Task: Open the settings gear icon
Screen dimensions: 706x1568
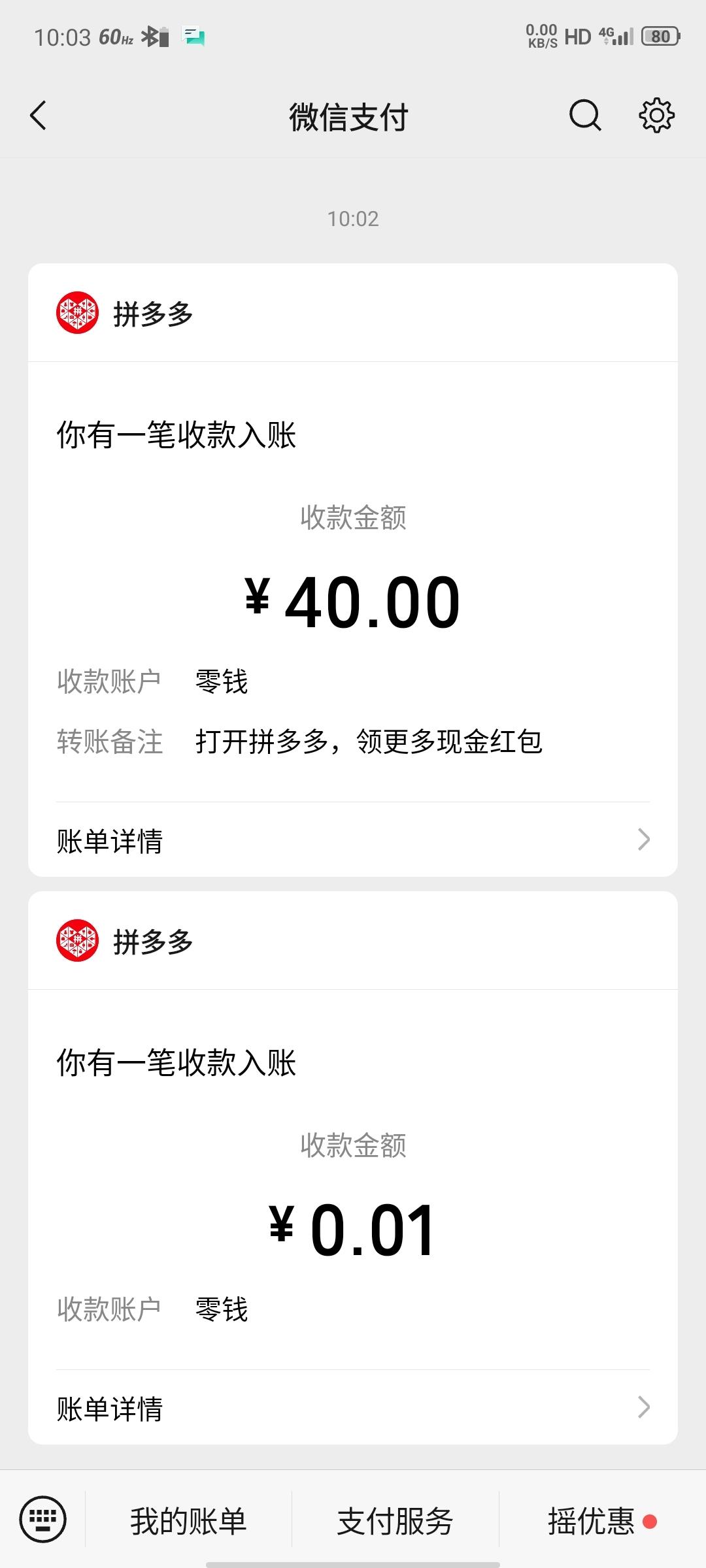Action: pos(656,116)
